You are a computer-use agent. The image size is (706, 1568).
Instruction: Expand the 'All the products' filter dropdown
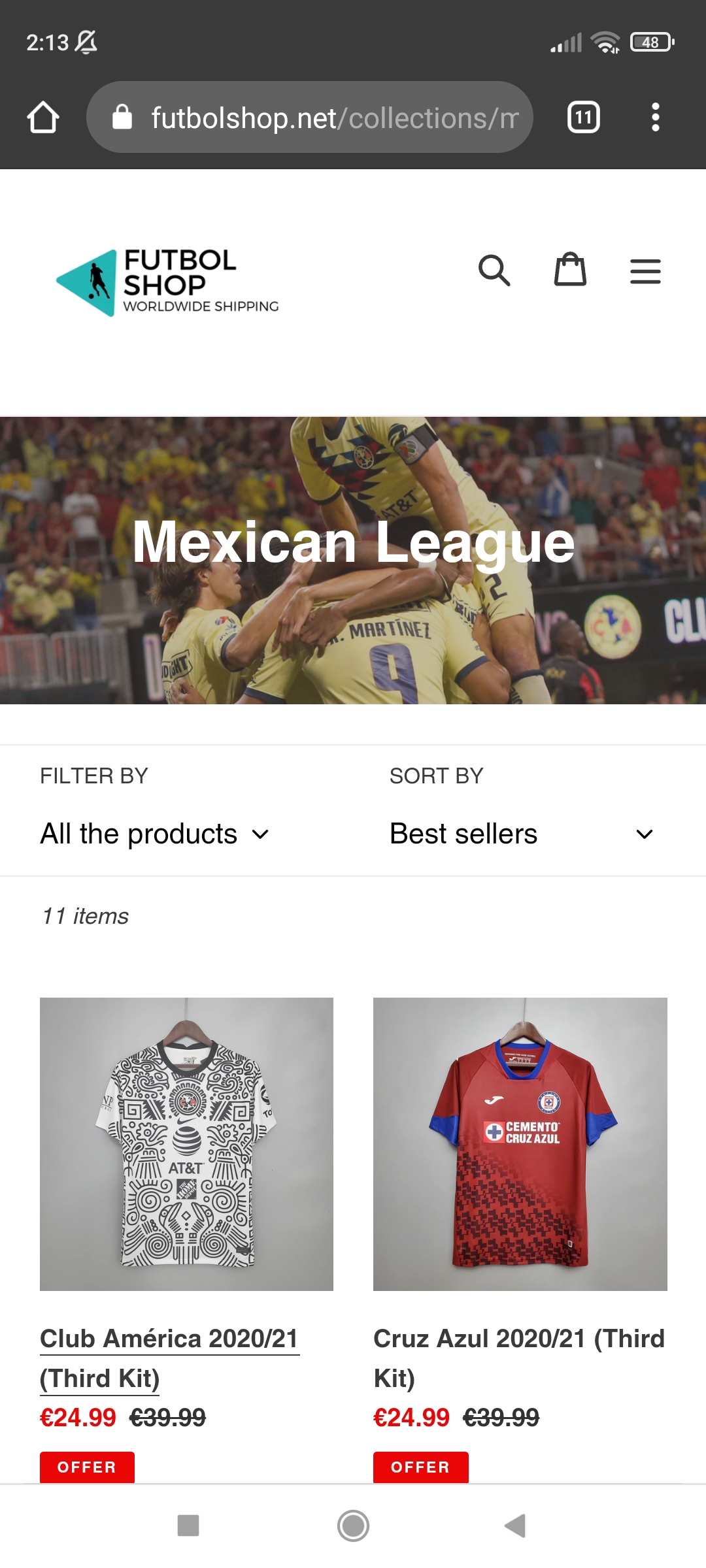pyautogui.click(x=155, y=833)
